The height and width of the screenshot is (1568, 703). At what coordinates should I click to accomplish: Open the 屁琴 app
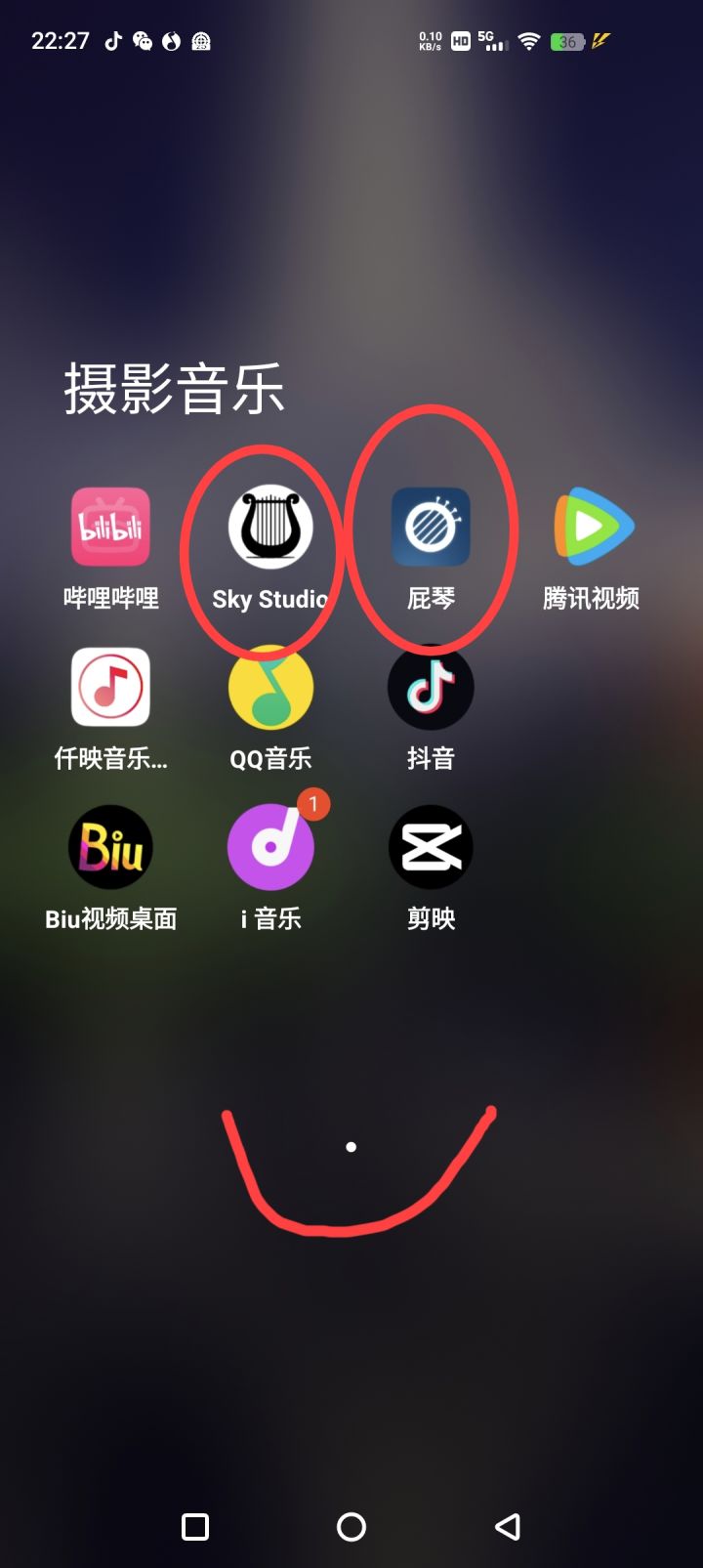431,528
